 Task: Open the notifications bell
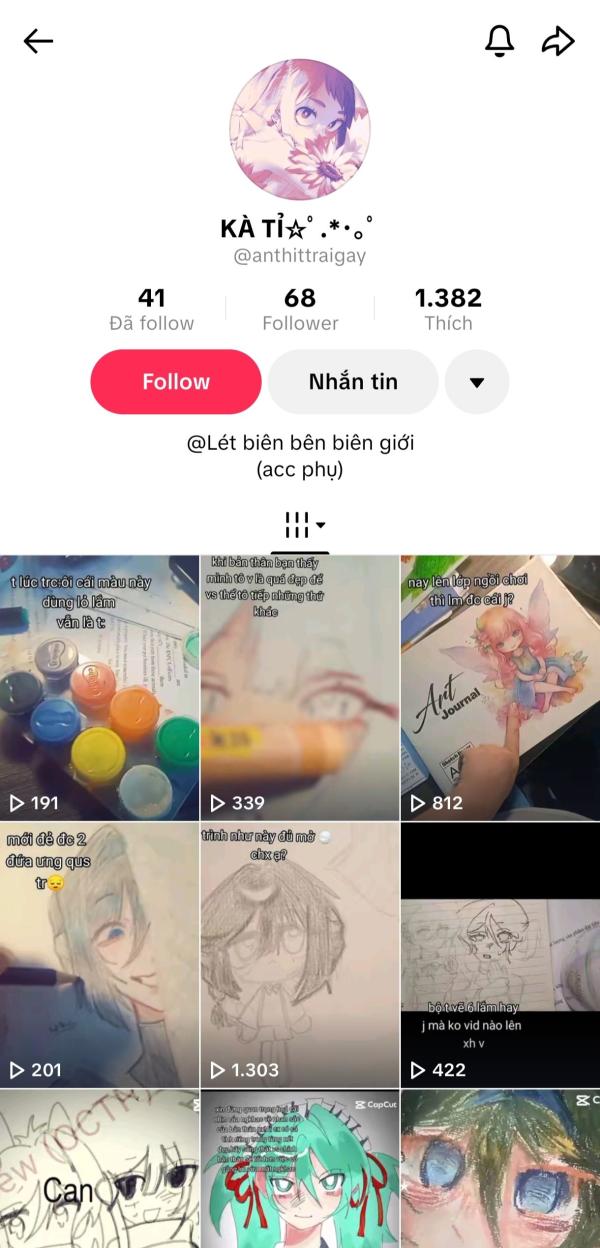[499, 41]
